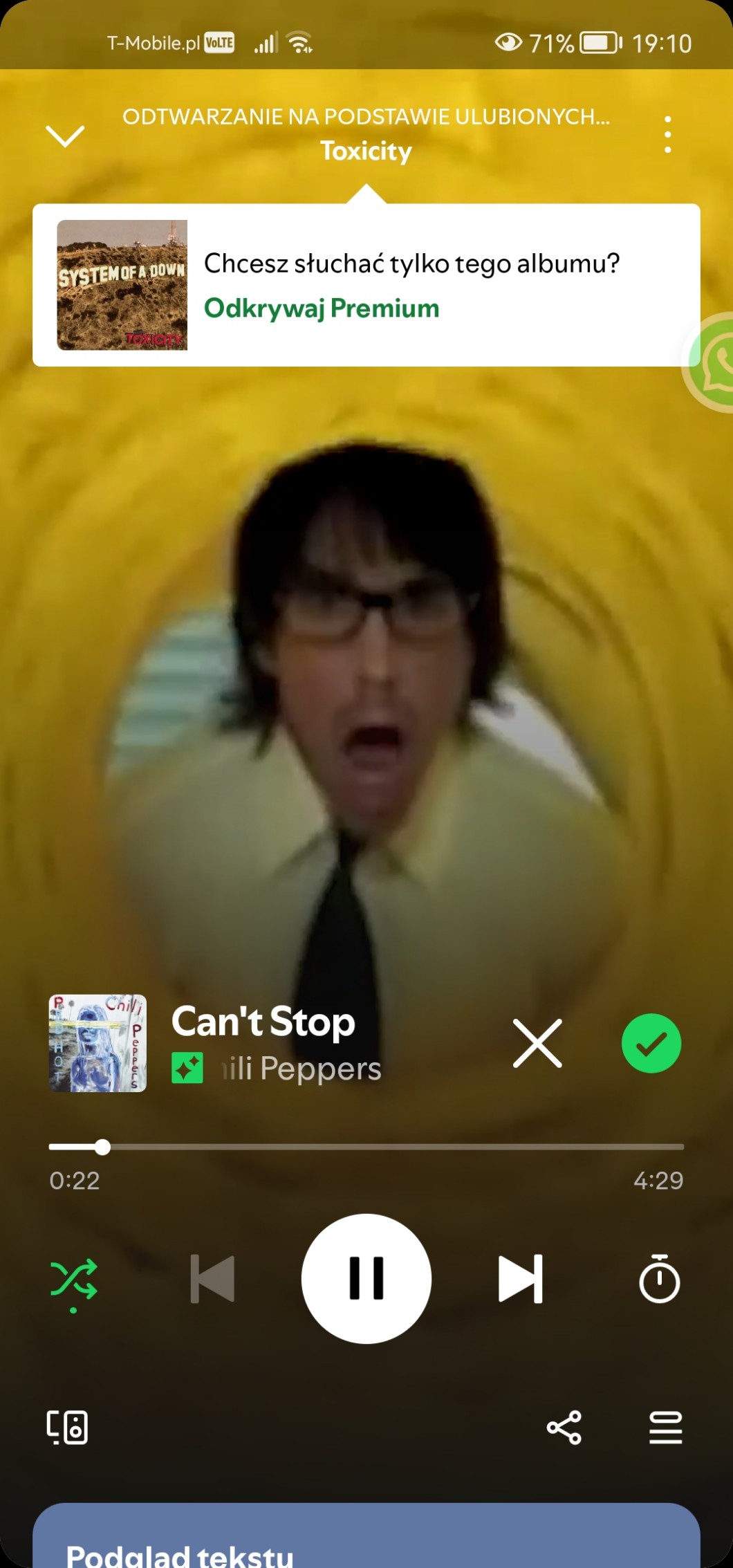The height and width of the screenshot is (1568, 733).
Task: Open the play queue
Action: 665,1427
